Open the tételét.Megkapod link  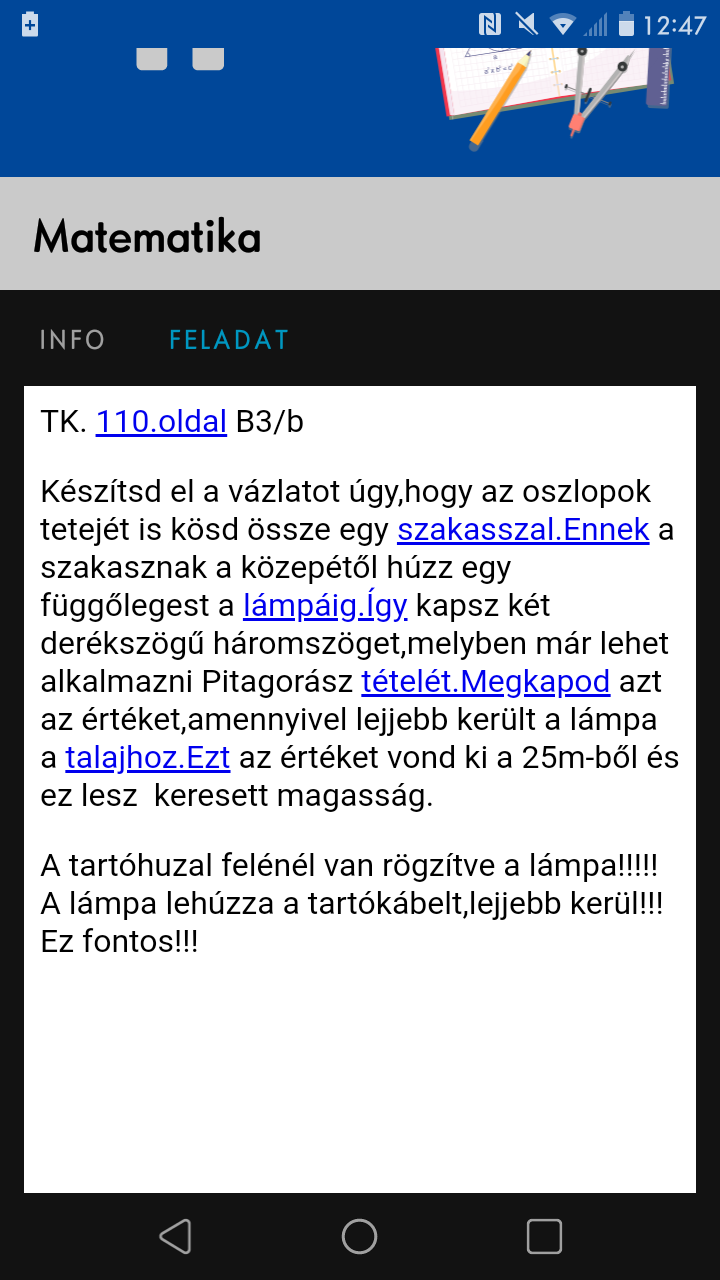[485, 682]
